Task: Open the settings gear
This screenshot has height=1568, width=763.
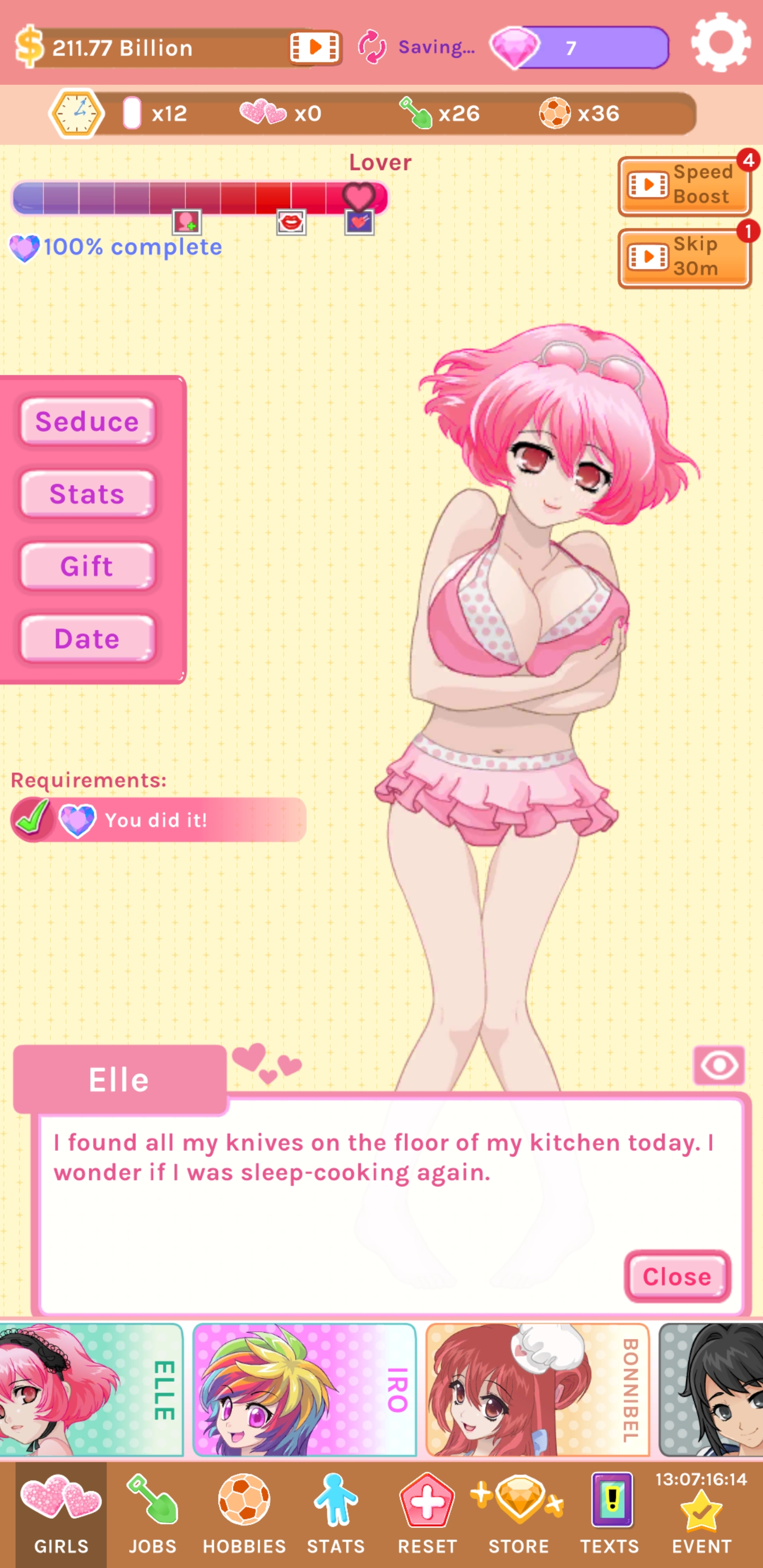Action: tap(721, 42)
